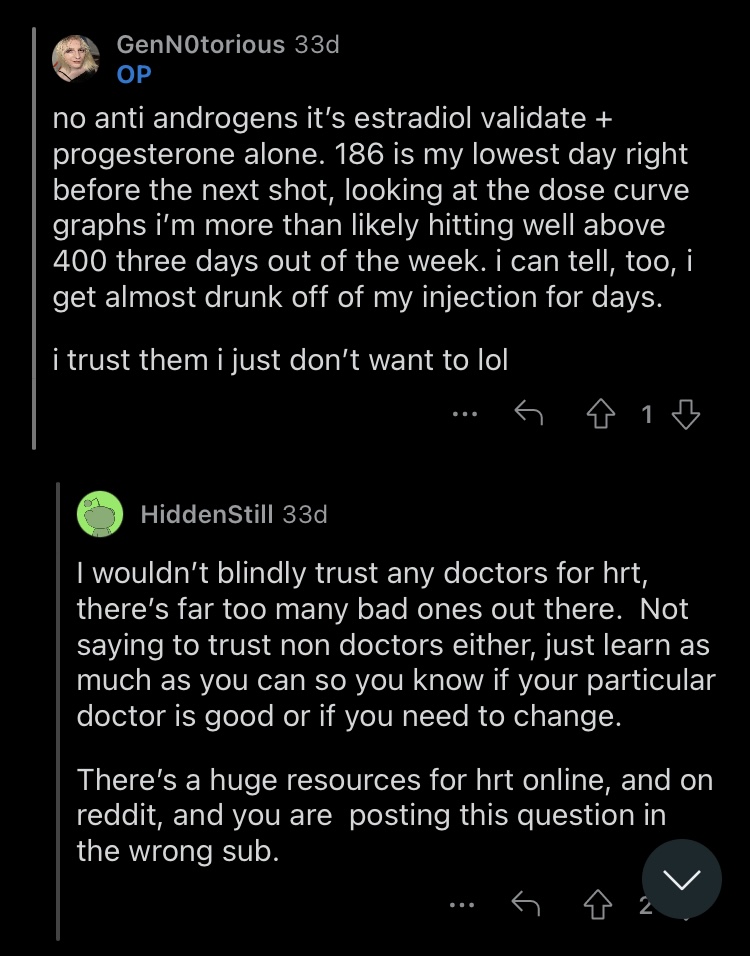The image size is (750, 956).
Task: Open the username GenN0torious
Action: coord(201,45)
